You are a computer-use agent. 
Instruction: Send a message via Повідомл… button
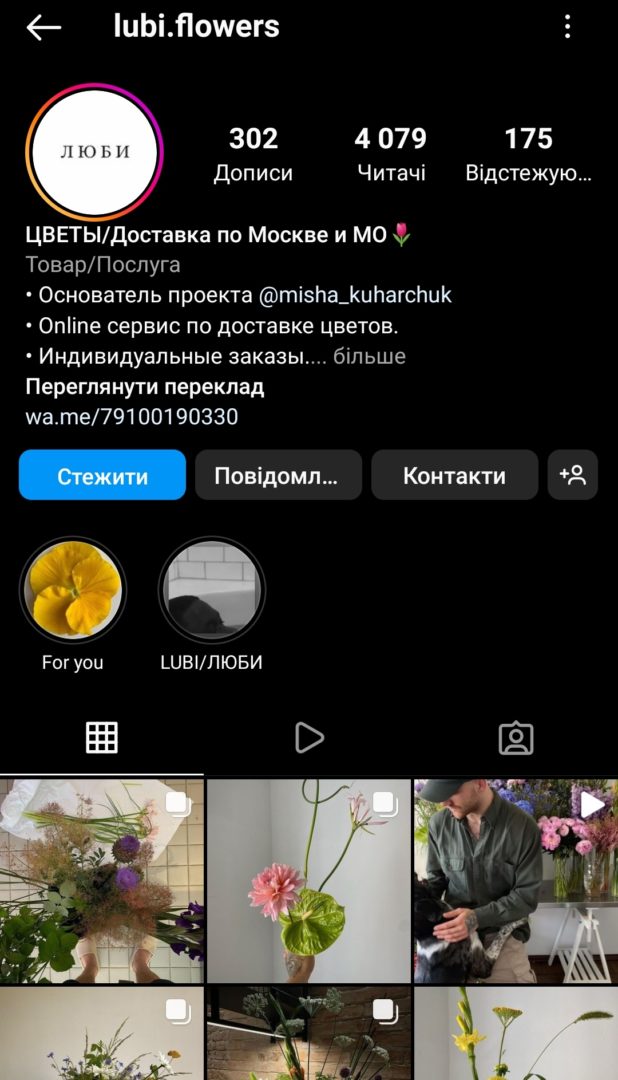tap(278, 475)
